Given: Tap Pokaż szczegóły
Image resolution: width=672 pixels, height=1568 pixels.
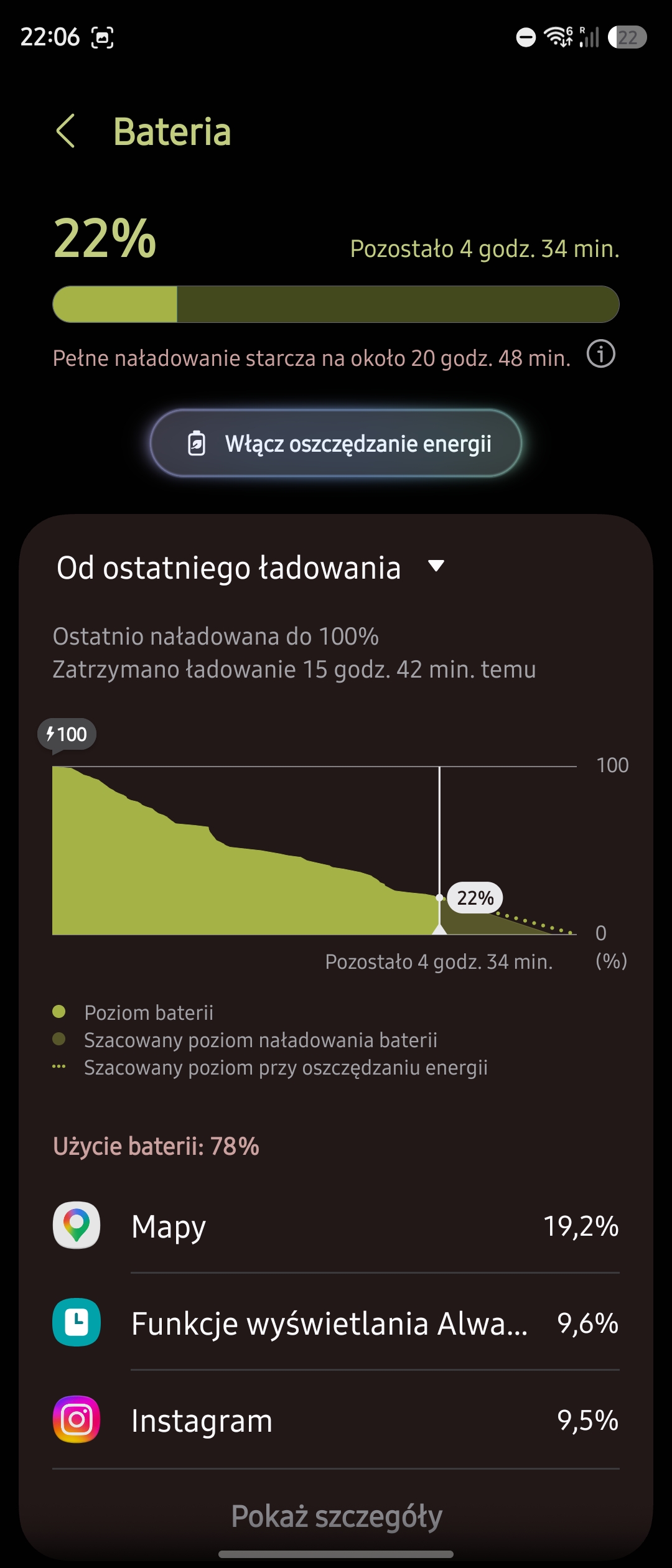Looking at the screenshot, I should pos(337,1516).
